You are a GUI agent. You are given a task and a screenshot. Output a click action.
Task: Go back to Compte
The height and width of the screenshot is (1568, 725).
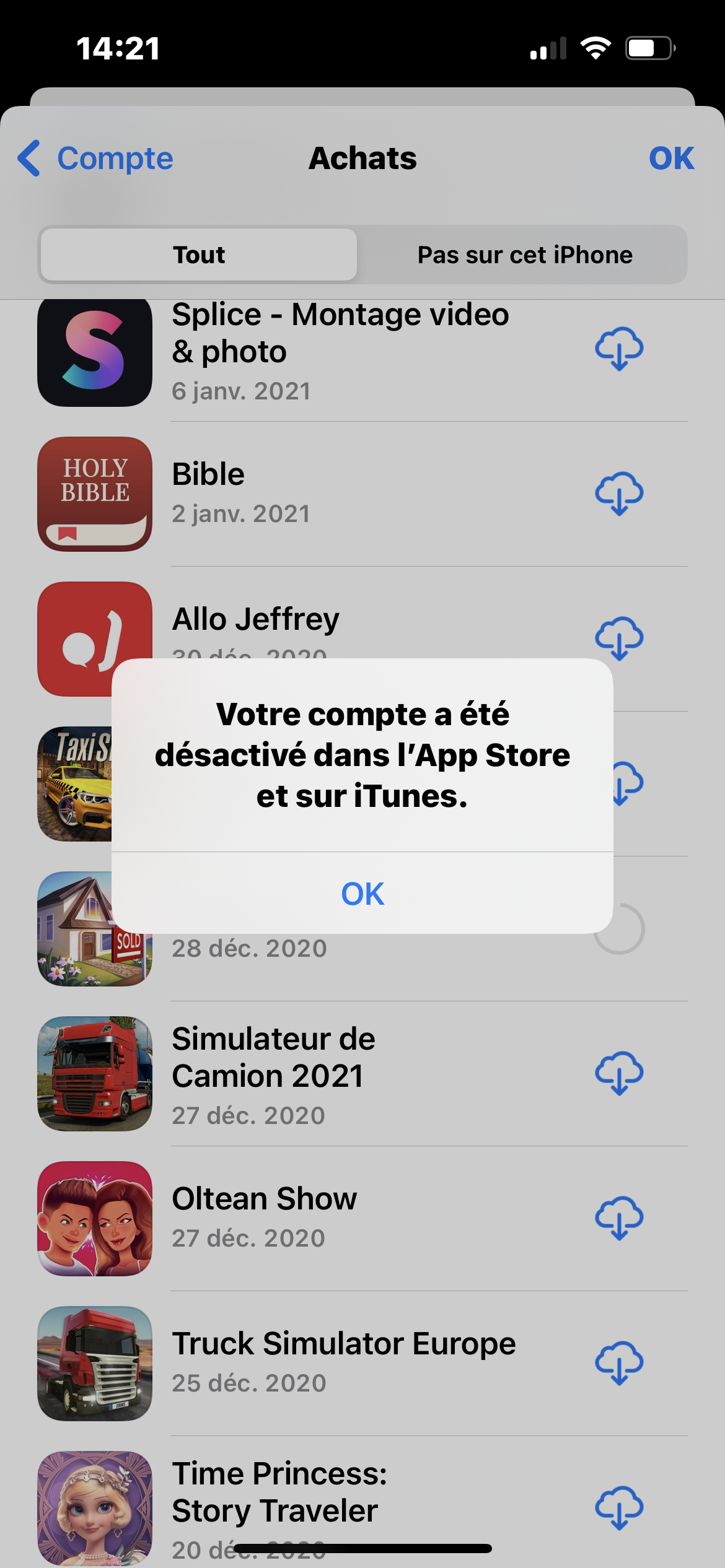[x=96, y=159]
